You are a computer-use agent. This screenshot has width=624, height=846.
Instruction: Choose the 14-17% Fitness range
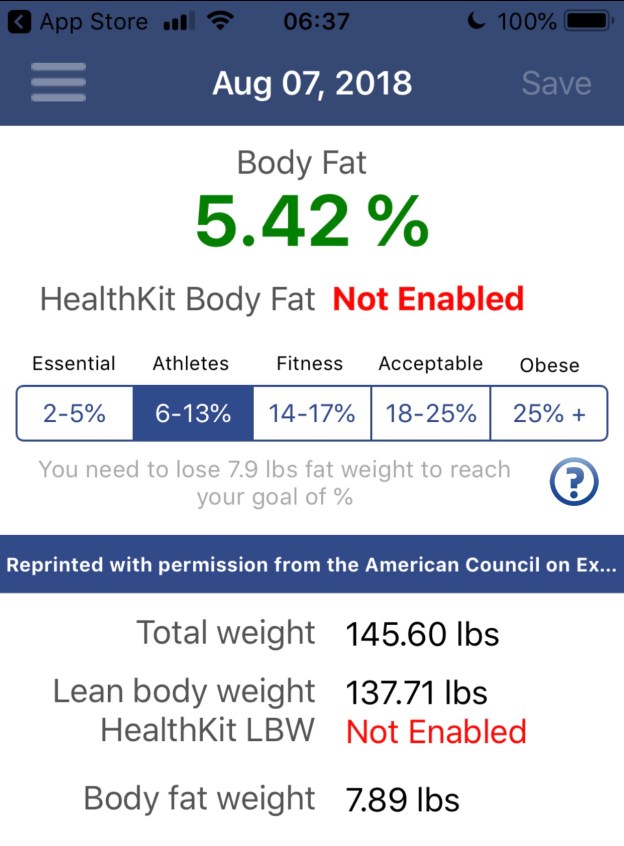coord(312,413)
